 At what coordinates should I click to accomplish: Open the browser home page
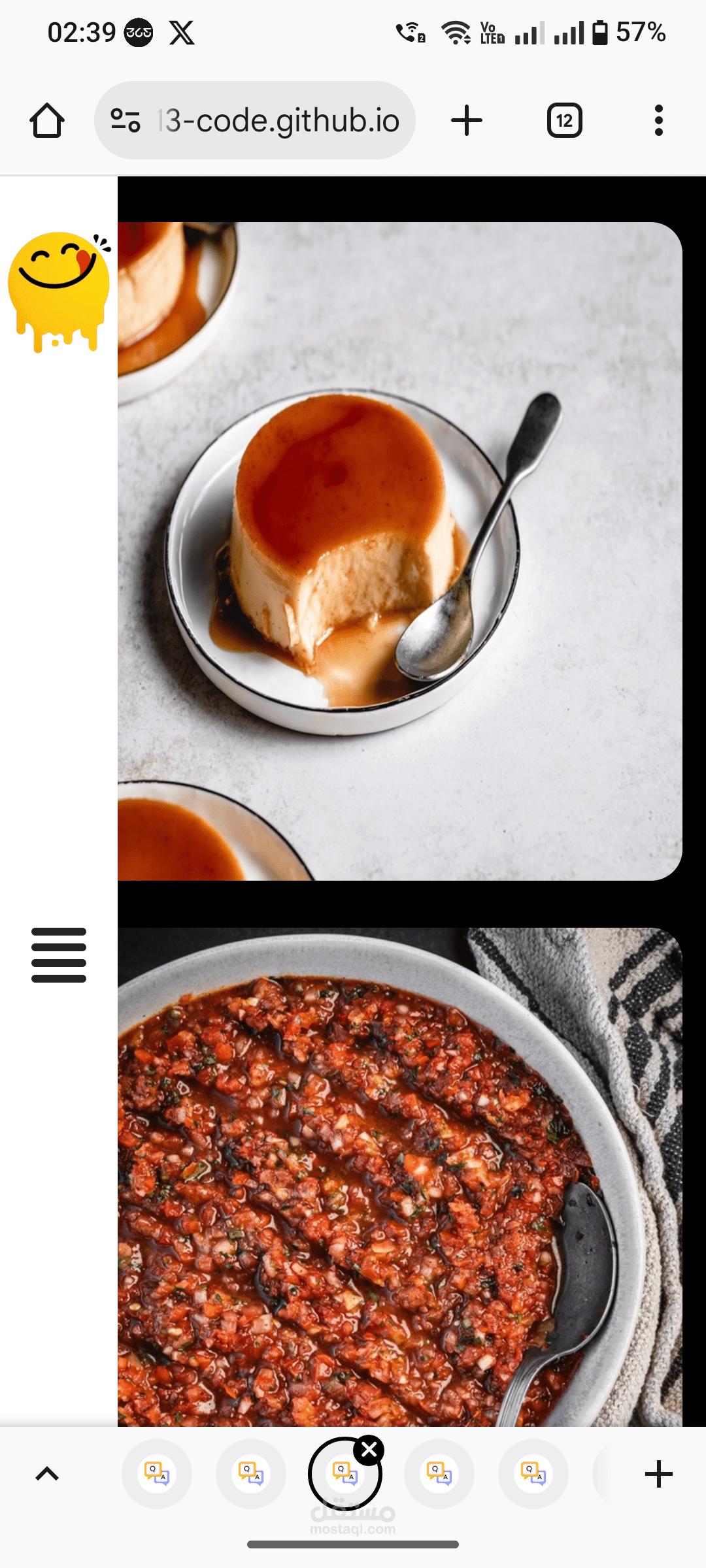point(47,120)
